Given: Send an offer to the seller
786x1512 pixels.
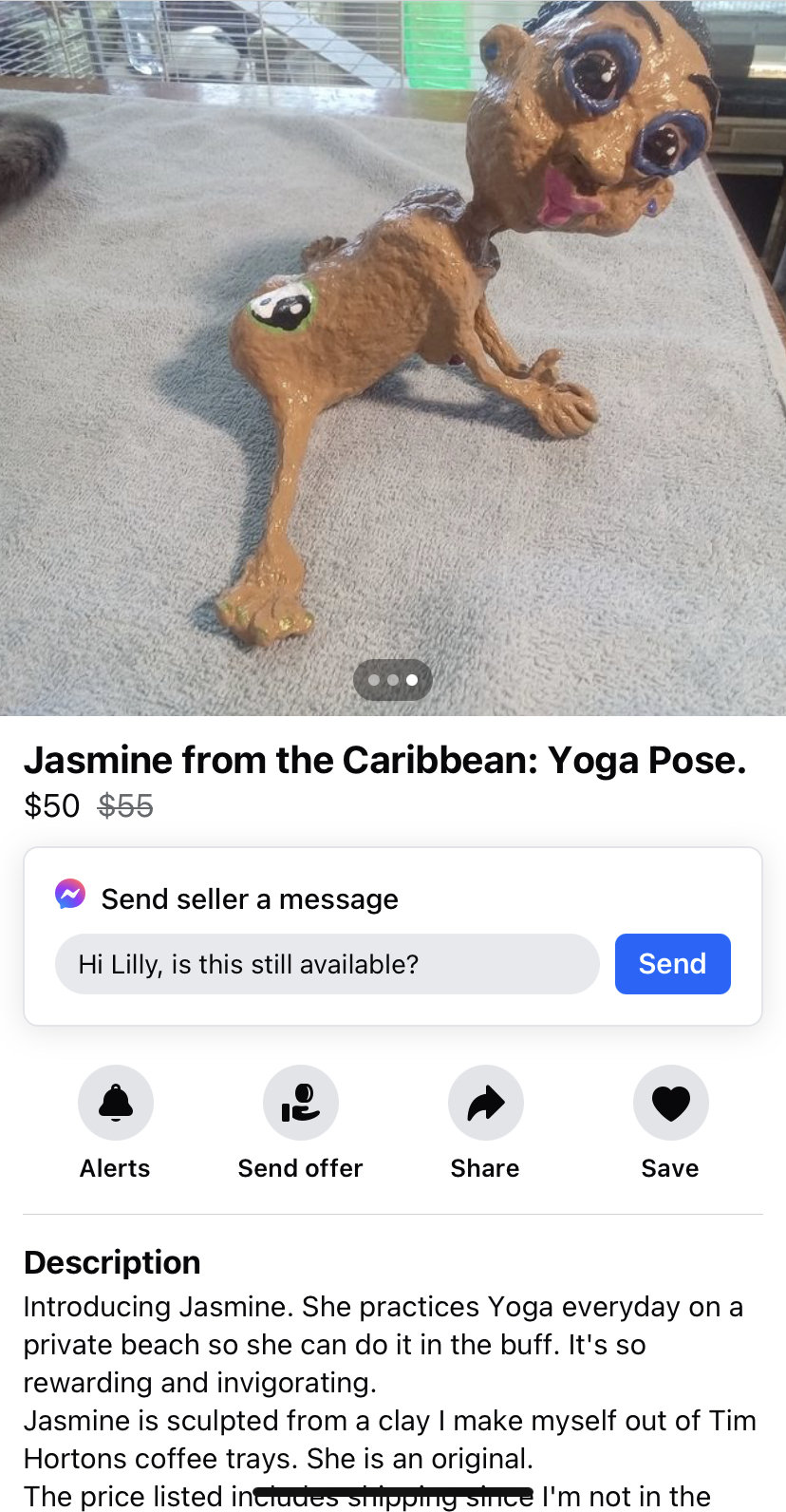Looking at the screenshot, I should coord(300,1103).
